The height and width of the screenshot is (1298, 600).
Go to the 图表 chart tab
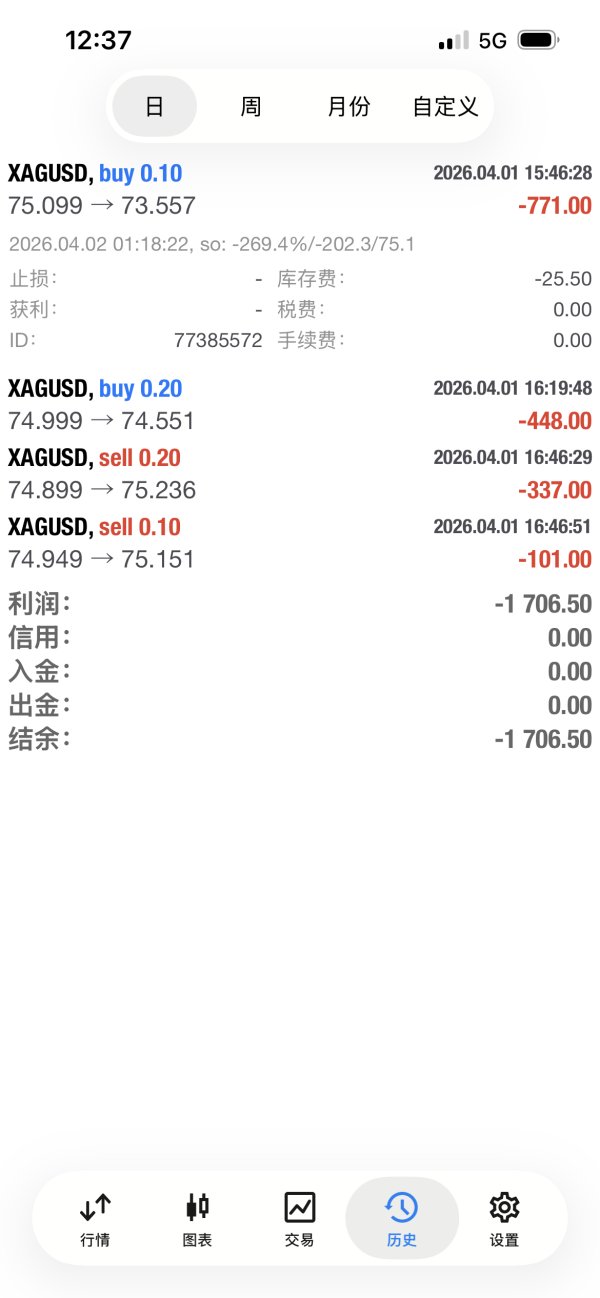pos(197,1219)
